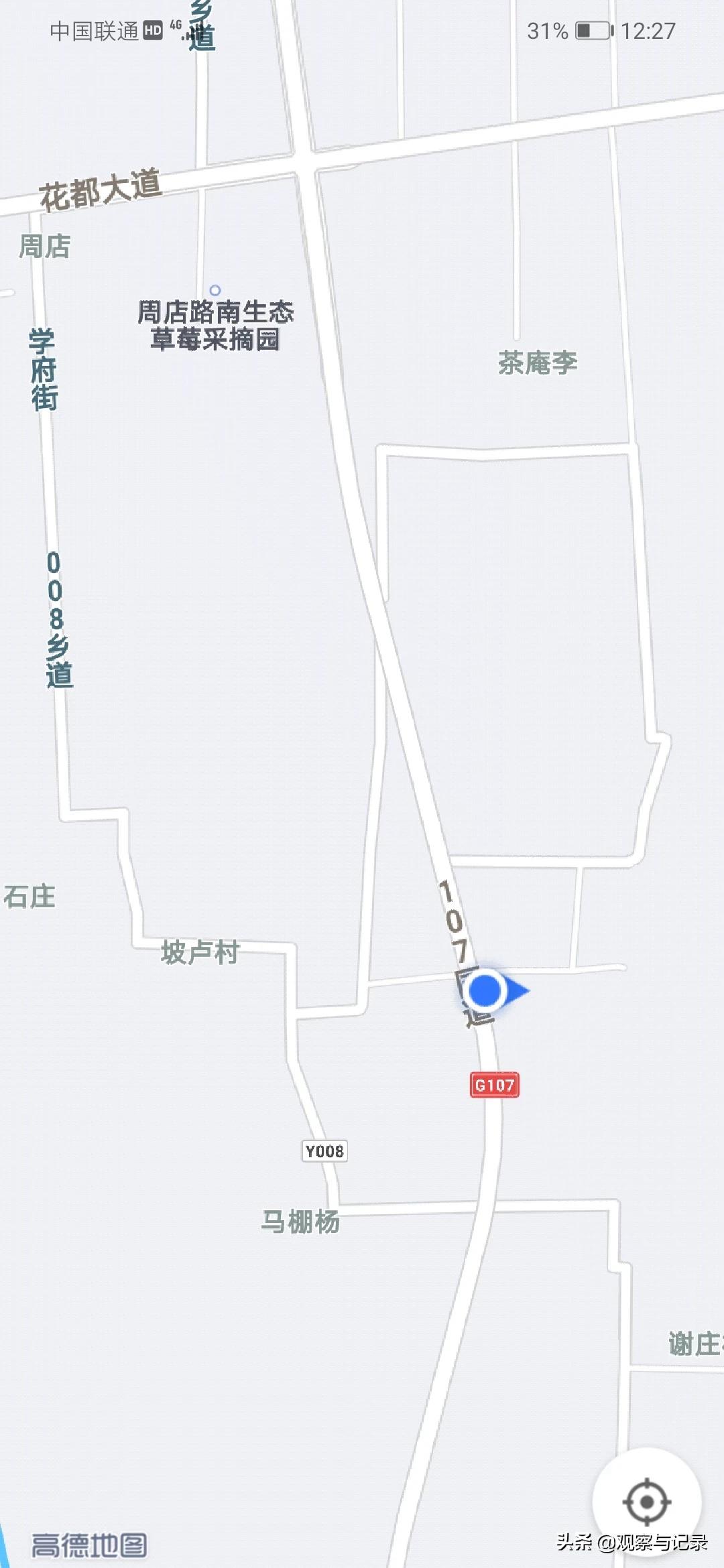Tap the locate-me crosshair button

click(x=647, y=1502)
